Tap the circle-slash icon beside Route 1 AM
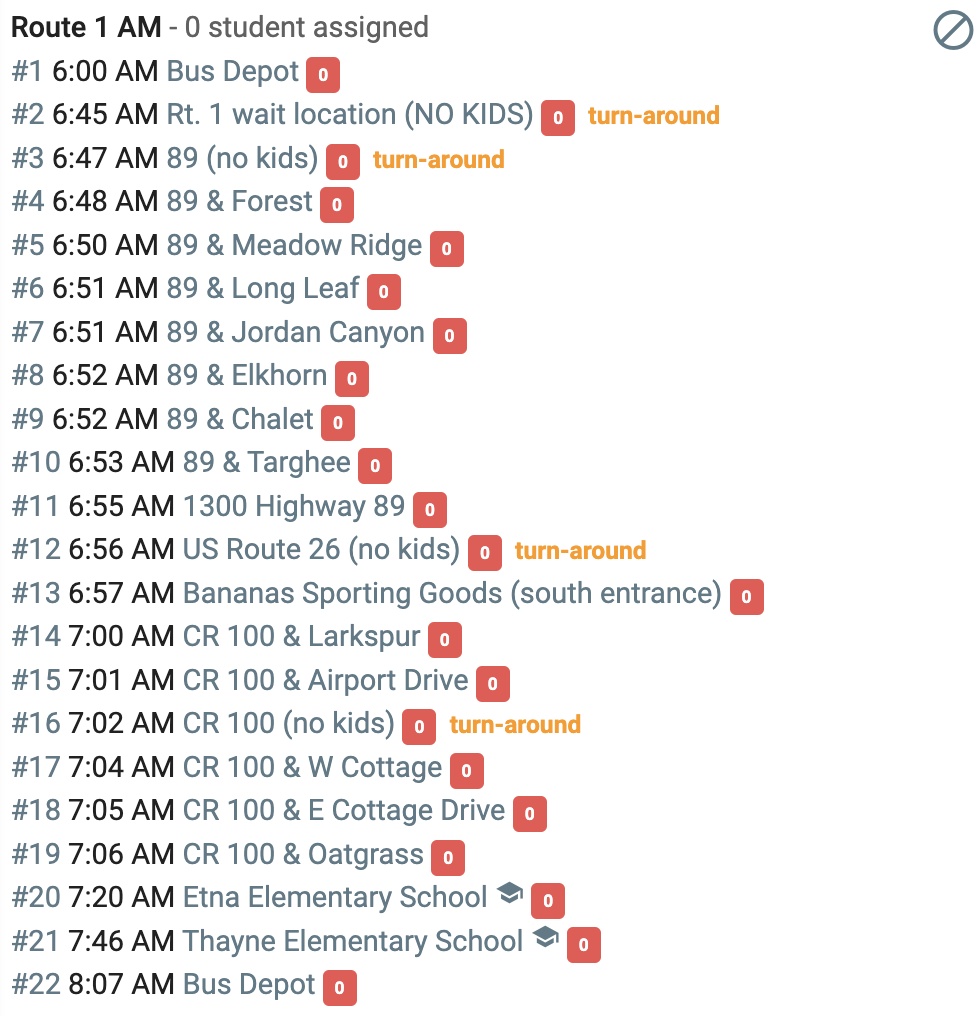This screenshot has width=978, height=1016. coord(953,30)
